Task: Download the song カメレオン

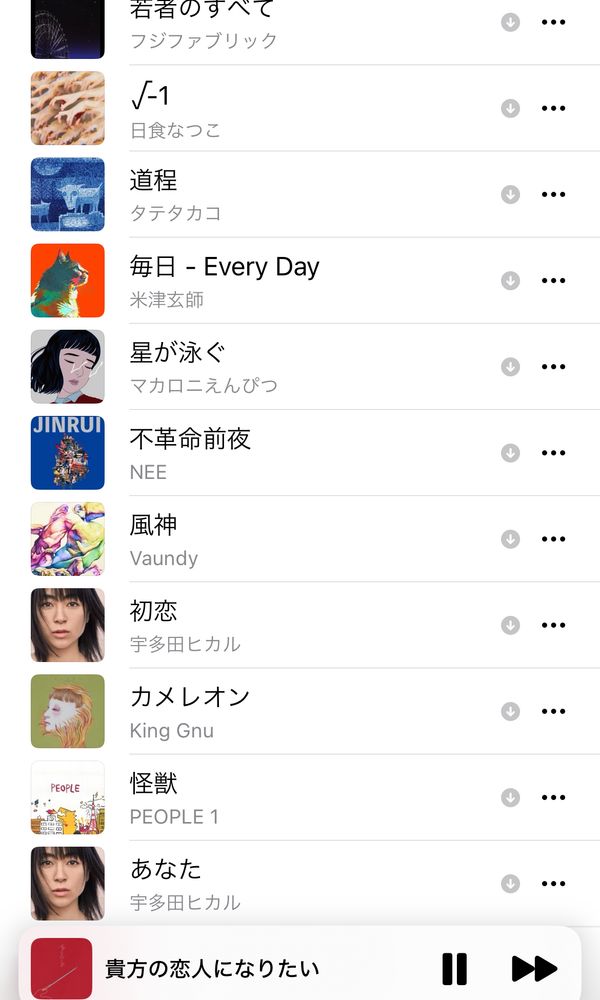Action: (x=510, y=710)
